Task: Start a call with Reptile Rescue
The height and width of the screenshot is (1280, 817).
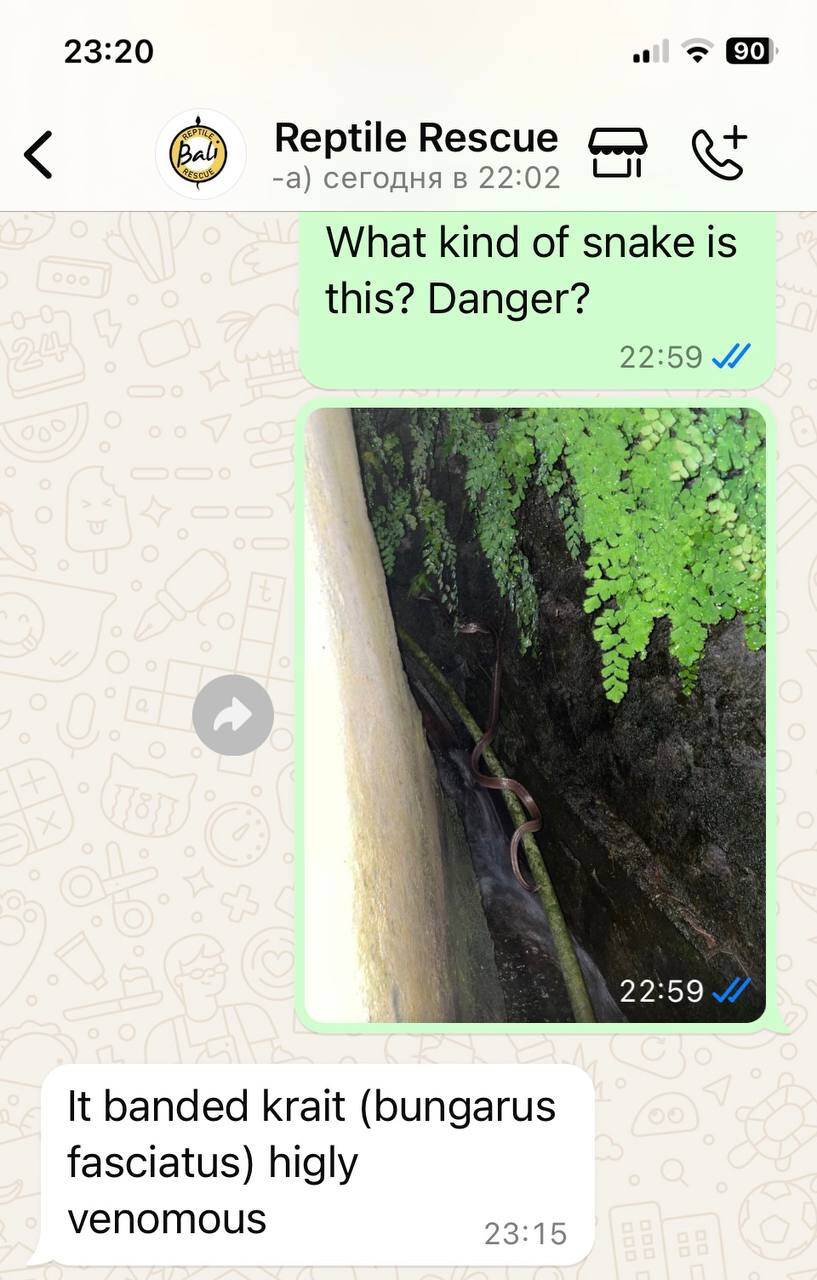Action: 719,153
